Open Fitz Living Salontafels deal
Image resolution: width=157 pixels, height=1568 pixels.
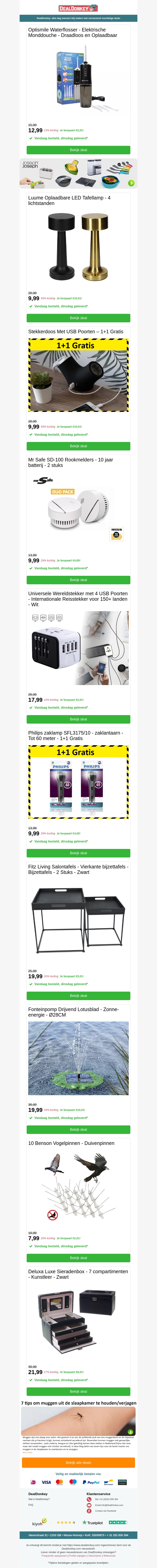click(78, 996)
